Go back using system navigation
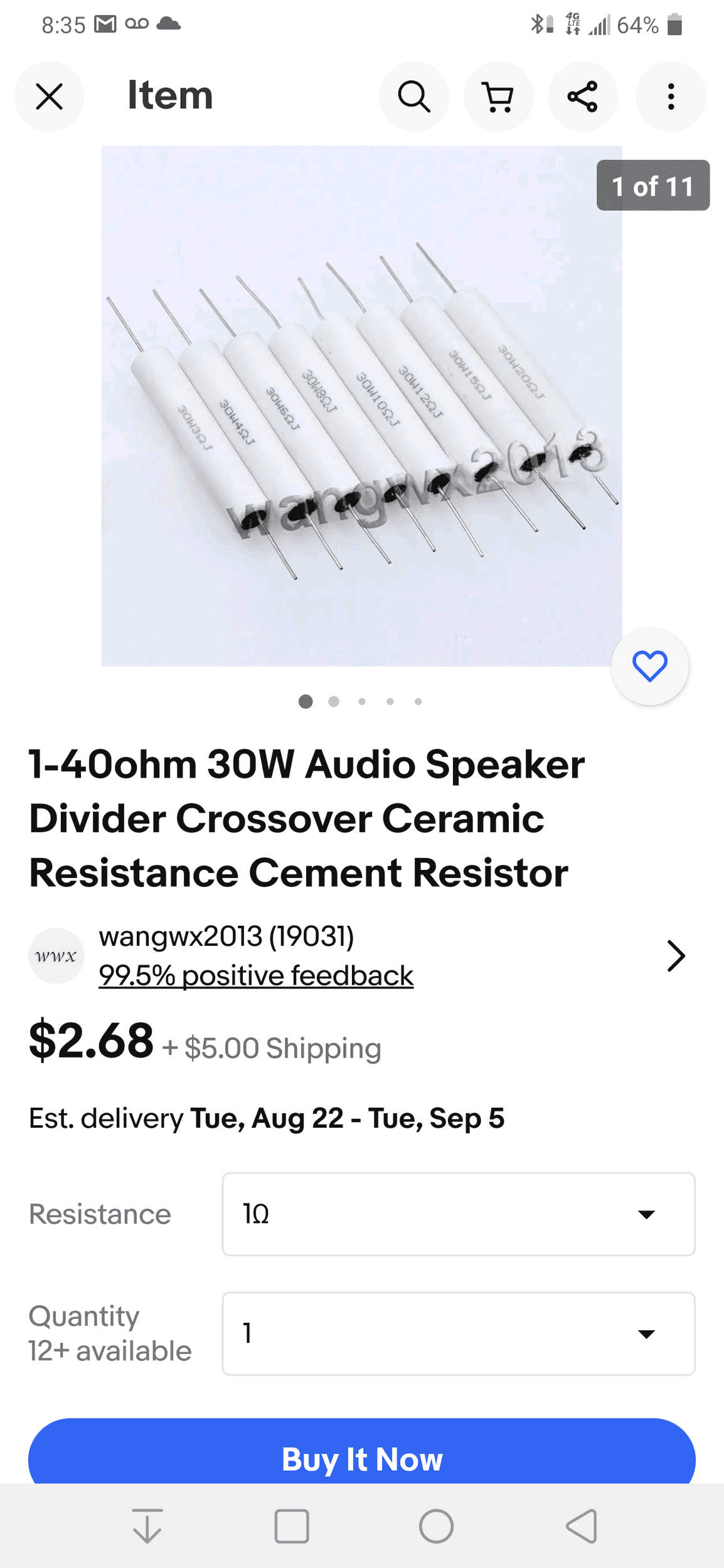Screen dimensions: 724x1568 582,1526
